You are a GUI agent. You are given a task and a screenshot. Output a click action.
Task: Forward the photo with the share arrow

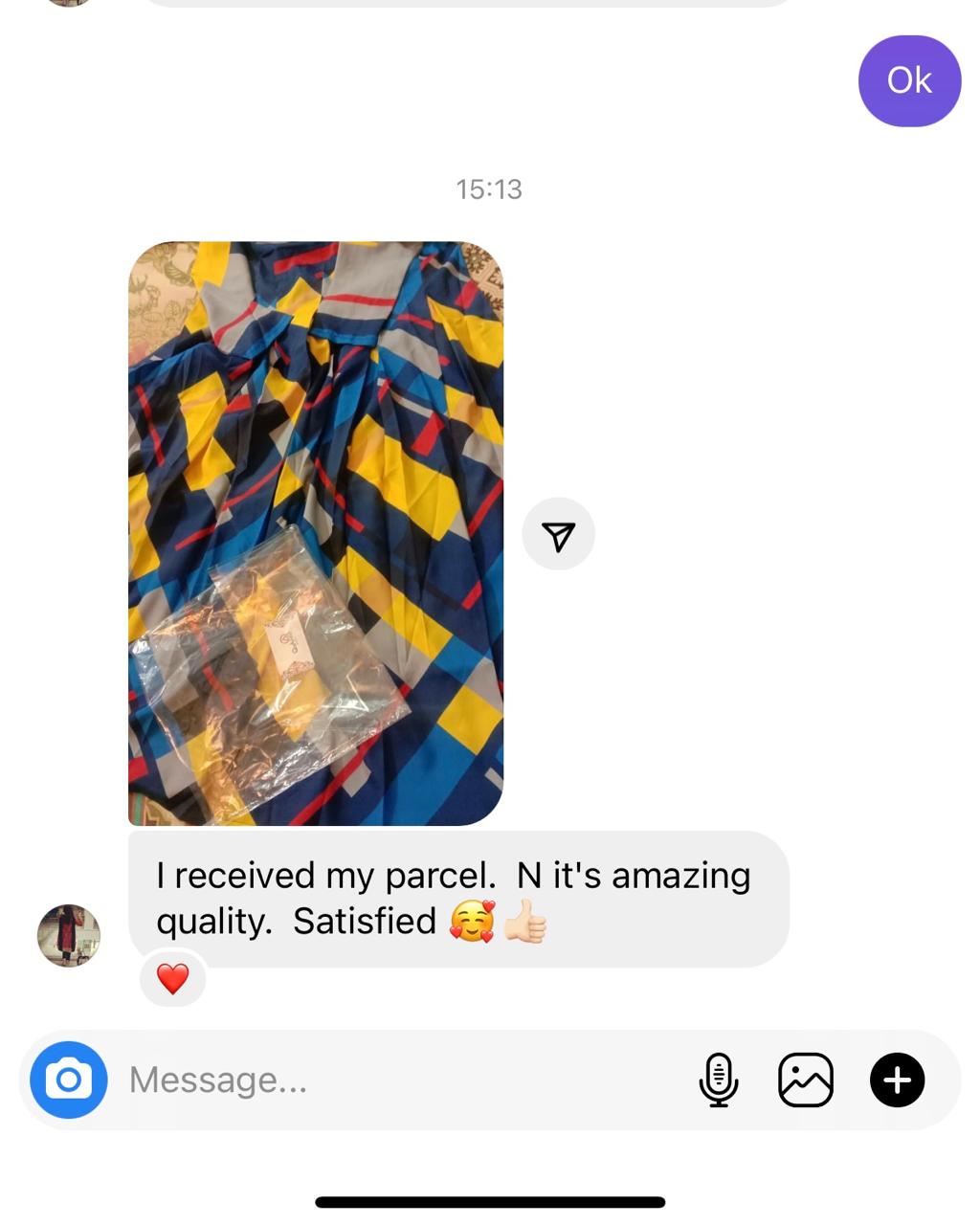pos(558,534)
